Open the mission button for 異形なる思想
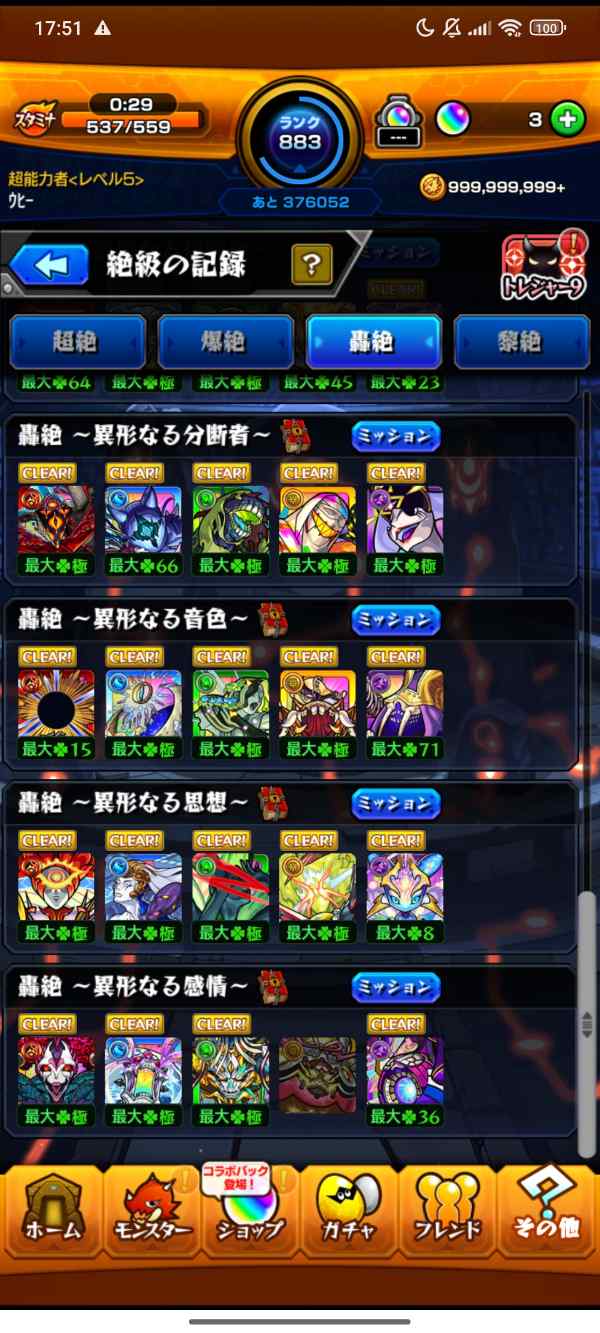The width and height of the screenshot is (600, 1333). click(396, 803)
